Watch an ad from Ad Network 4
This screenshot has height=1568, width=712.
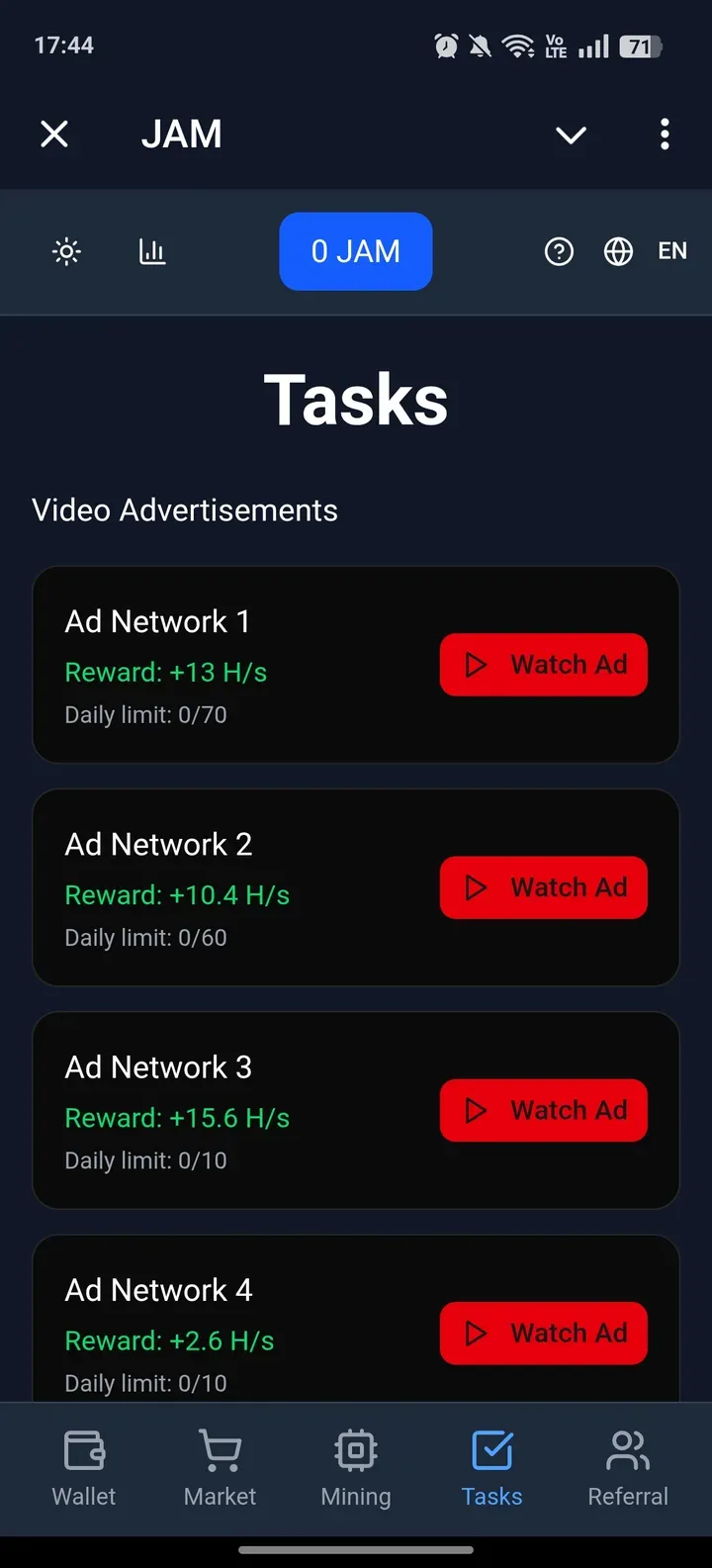click(543, 1333)
